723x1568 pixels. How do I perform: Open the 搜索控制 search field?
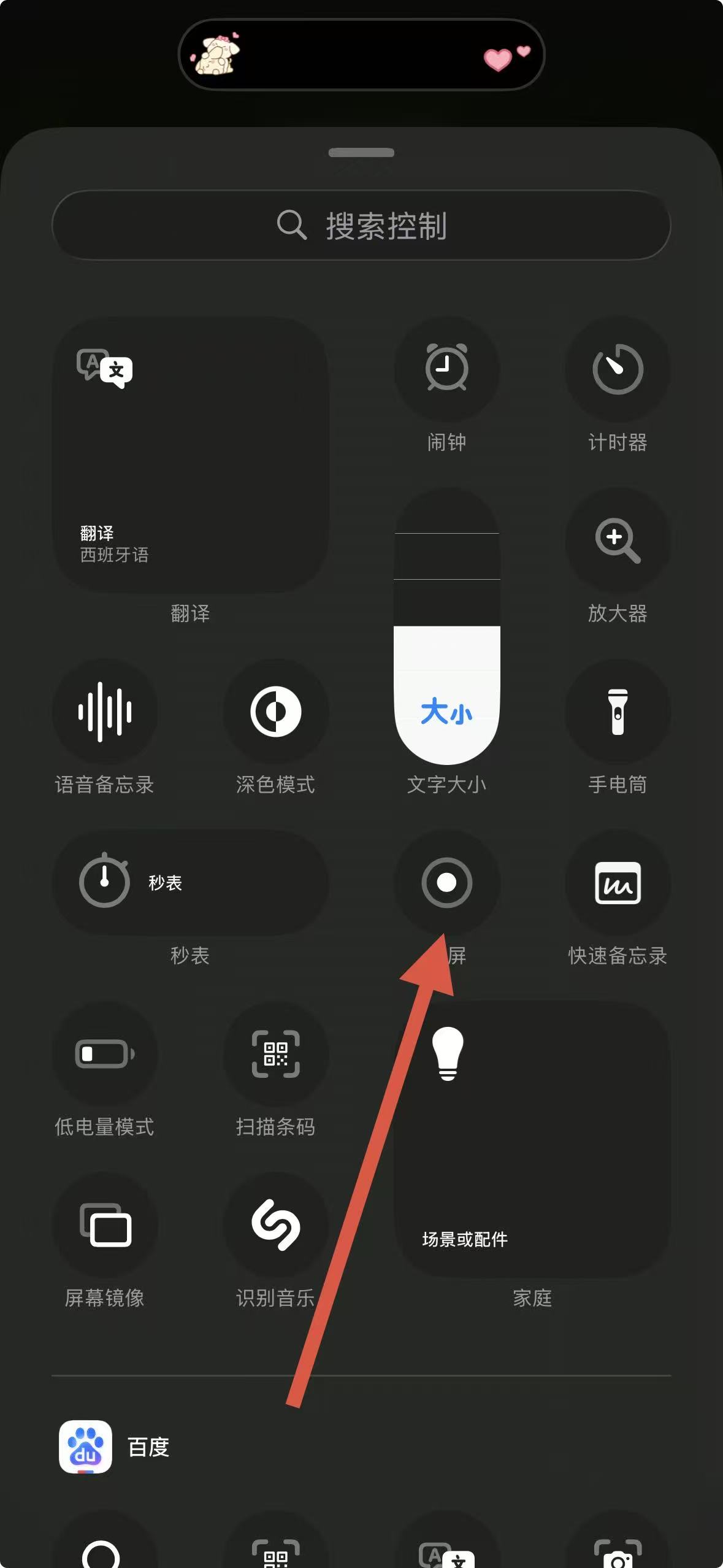pos(361,225)
